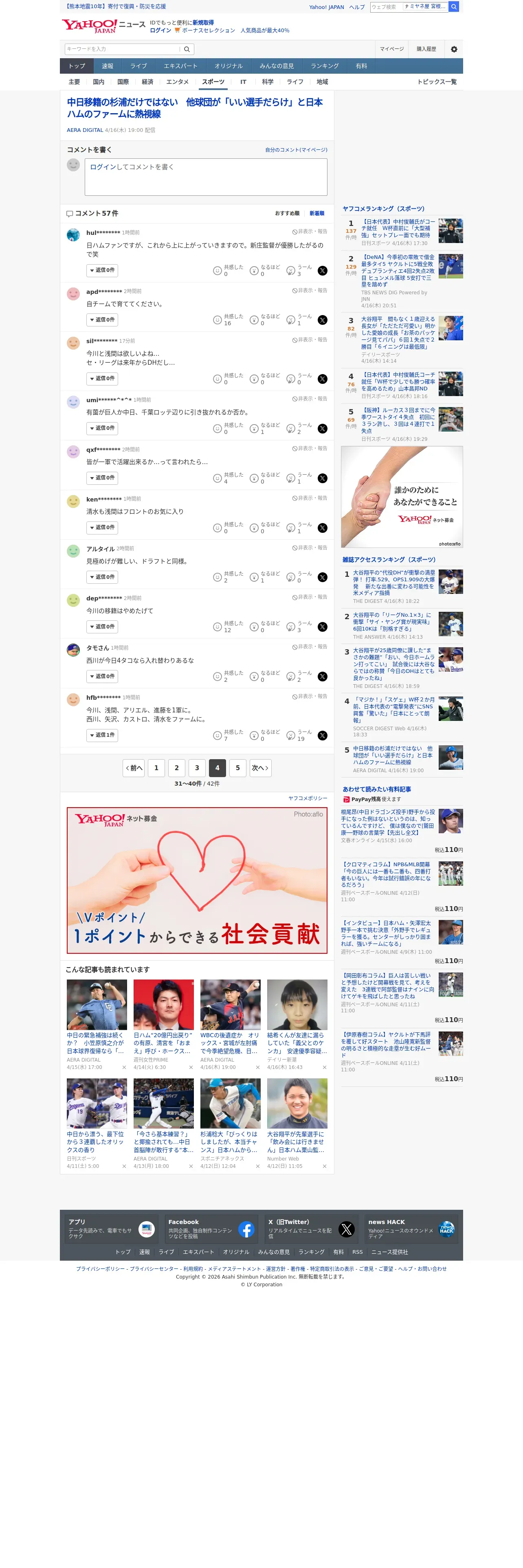
Task: Open トピックス一覧
Action: [437, 82]
